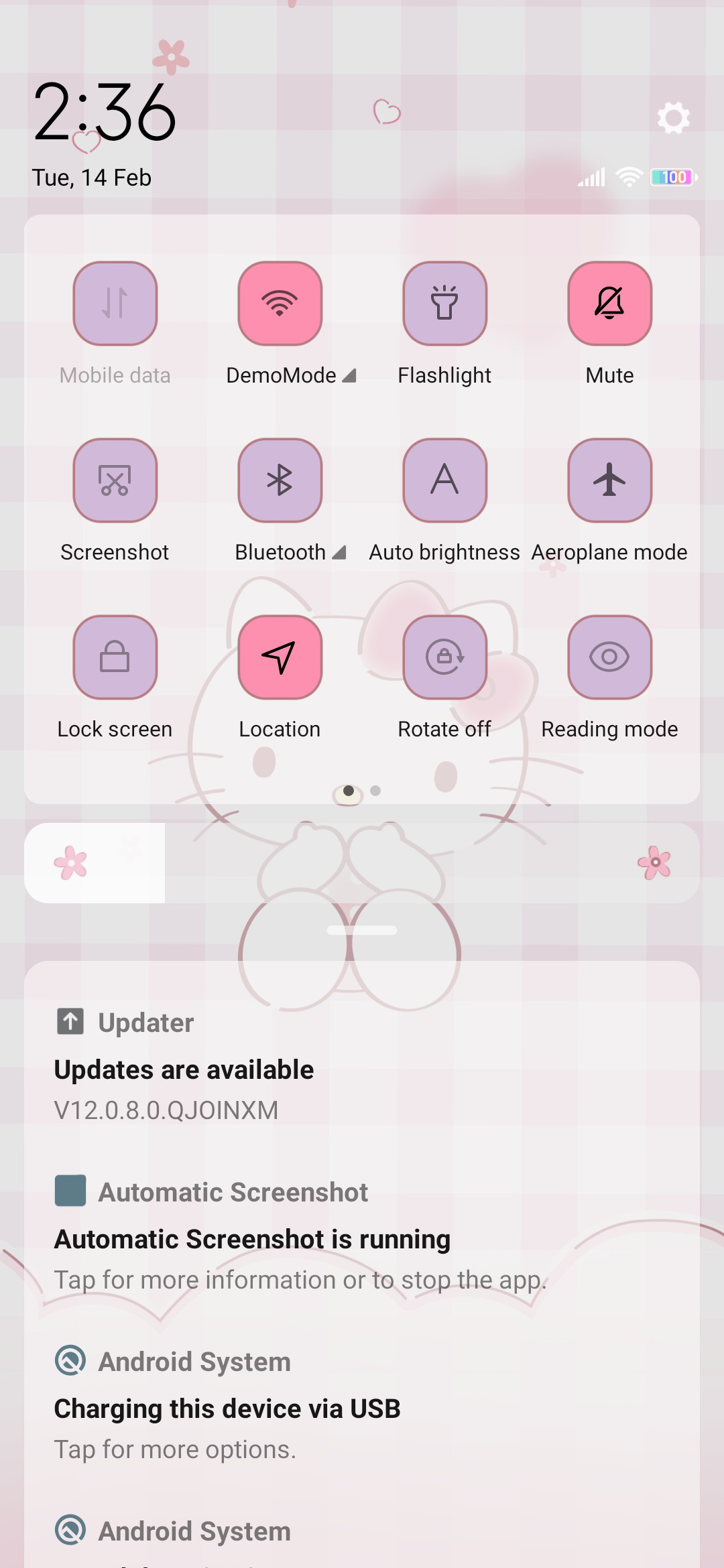This screenshot has width=724, height=1568.
Task: Enable Aeroplane mode
Action: tap(610, 480)
